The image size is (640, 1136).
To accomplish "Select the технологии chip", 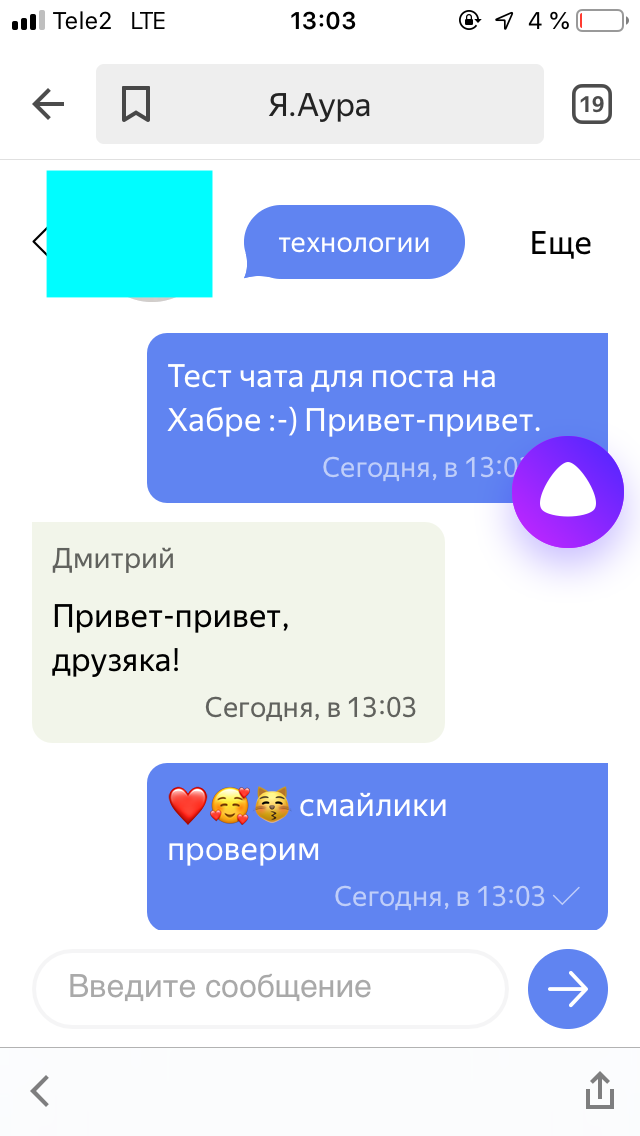I will point(354,242).
